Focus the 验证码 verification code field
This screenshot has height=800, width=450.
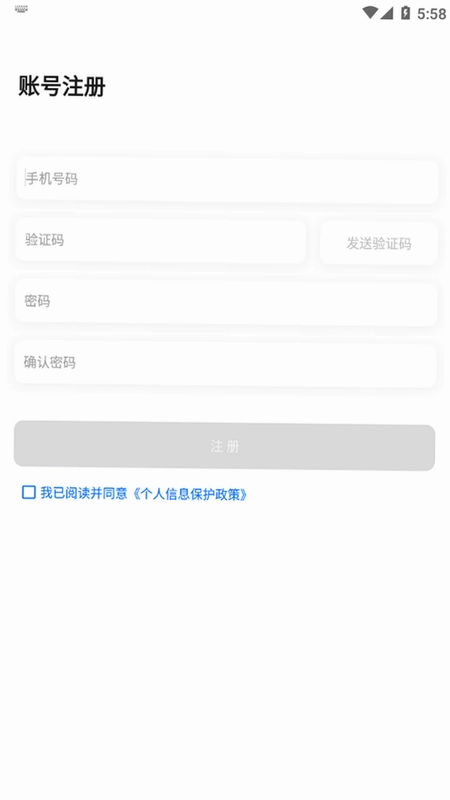click(x=161, y=240)
